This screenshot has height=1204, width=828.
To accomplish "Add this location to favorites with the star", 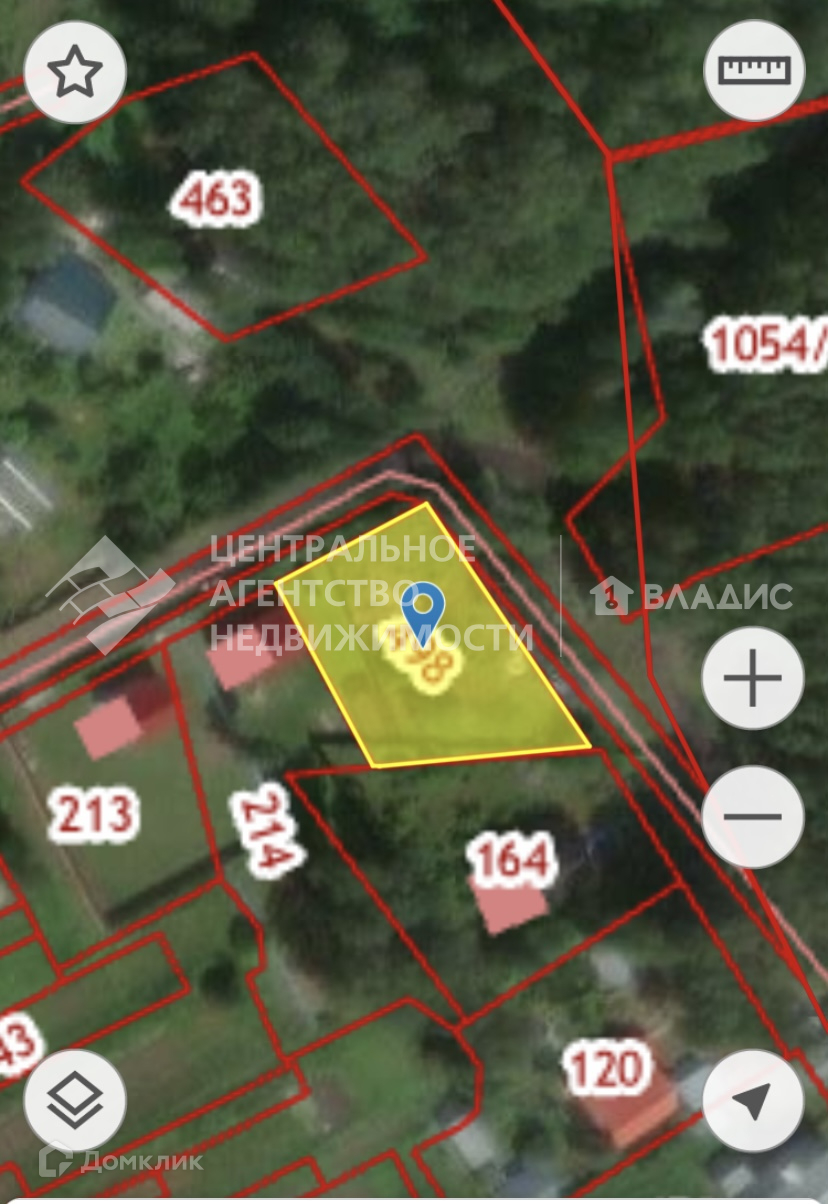I will click(x=75, y=73).
